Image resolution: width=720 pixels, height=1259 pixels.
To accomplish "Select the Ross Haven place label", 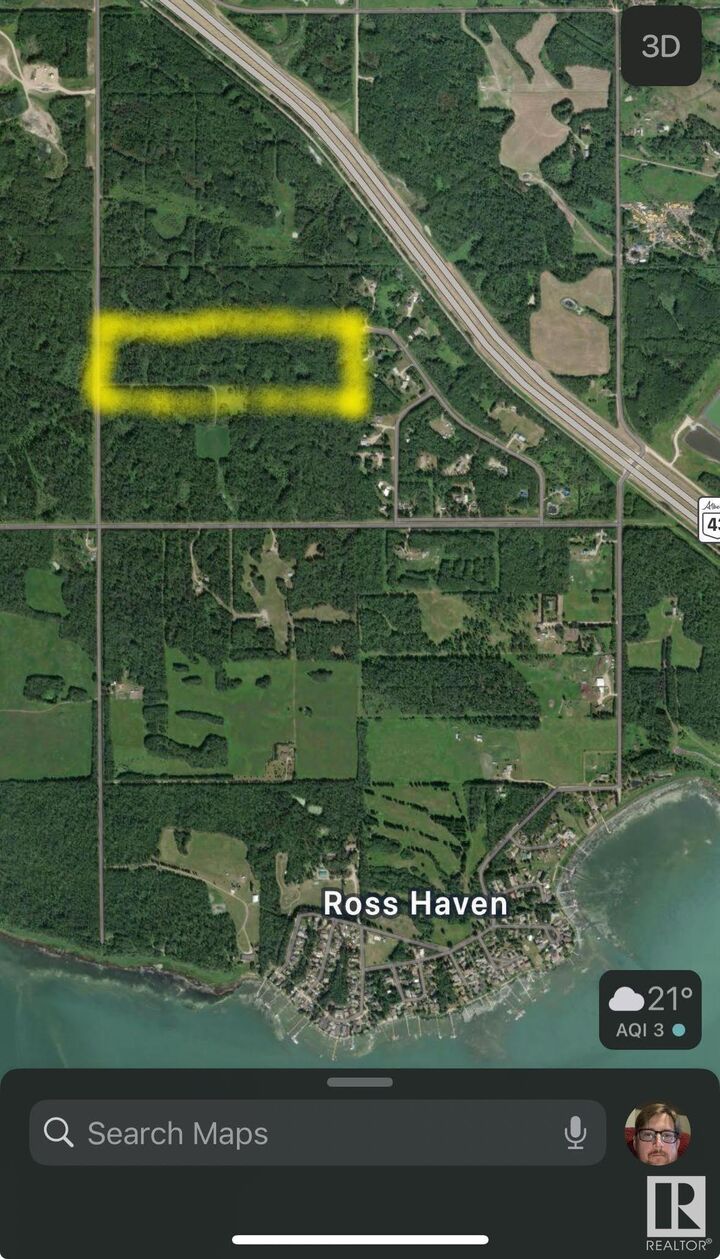I will [x=415, y=904].
